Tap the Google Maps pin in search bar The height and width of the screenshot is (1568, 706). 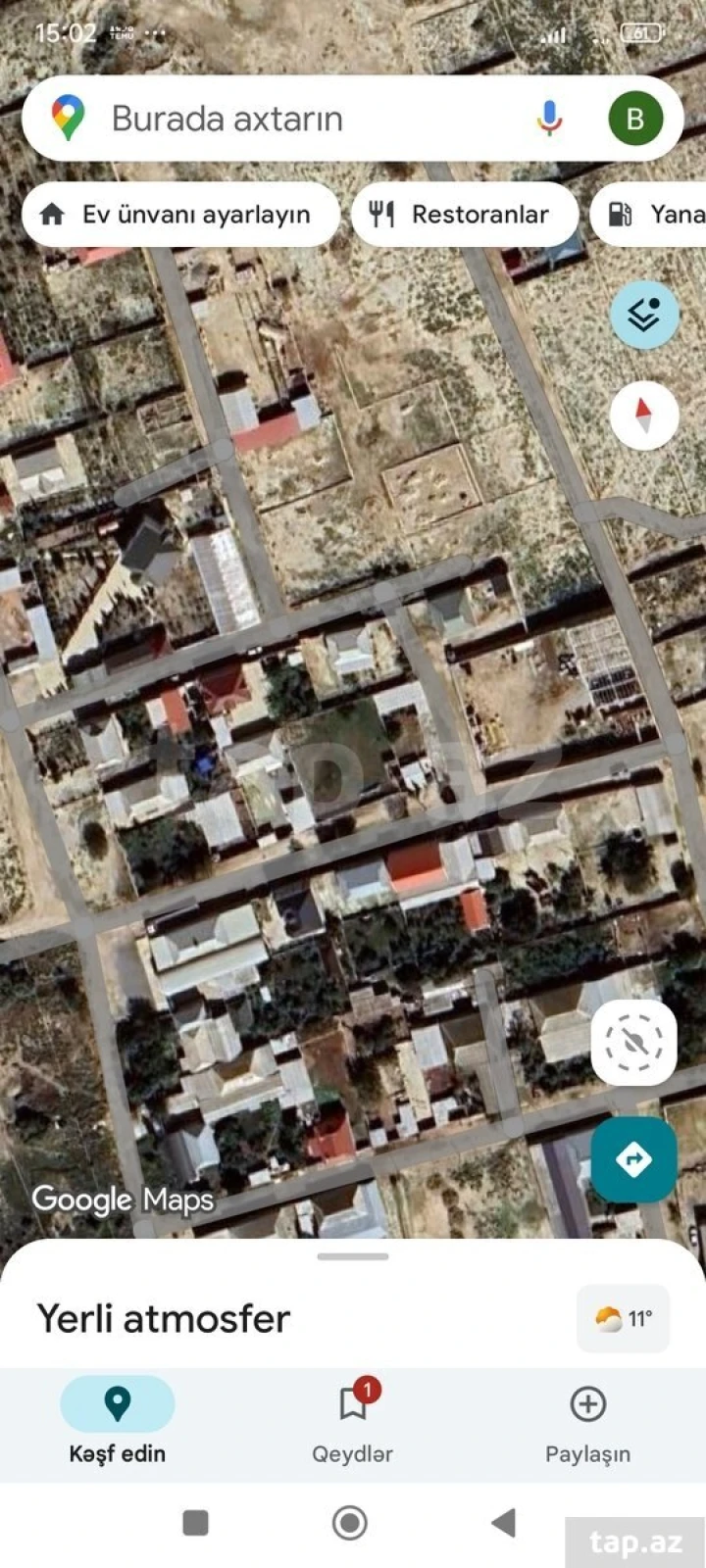[67, 118]
